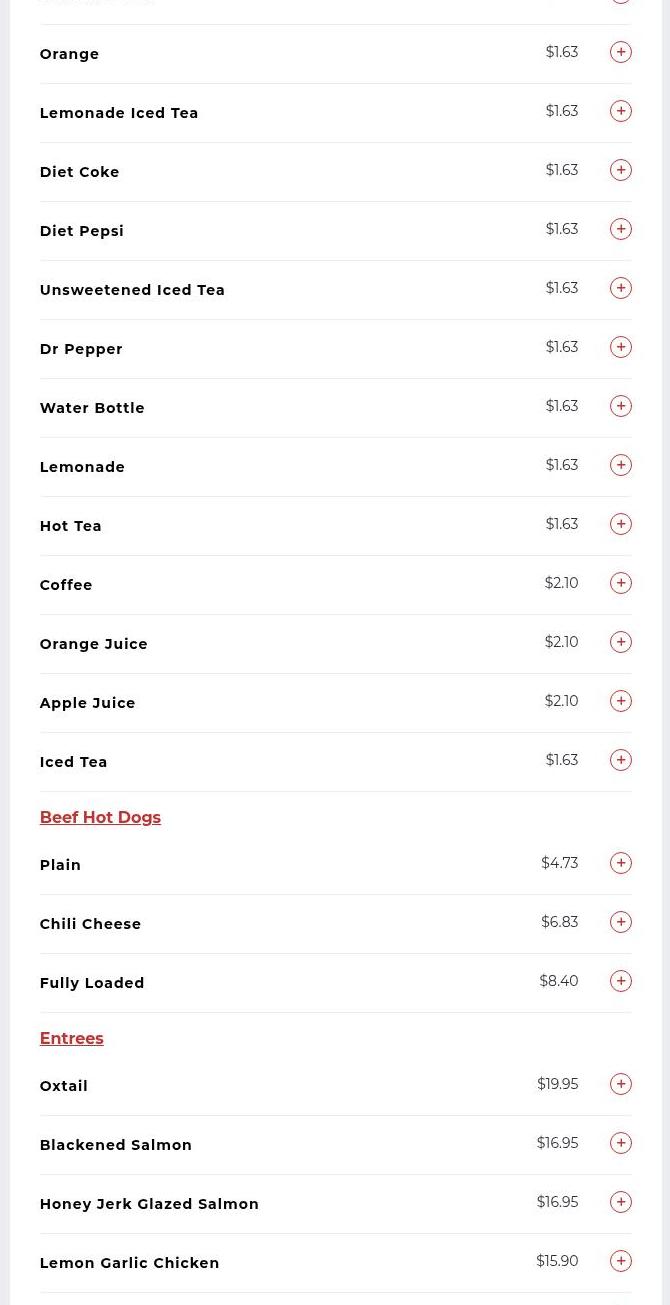This screenshot has height=1305, width=670.
Task: Add Lemonade Iced Tea with the plus icon
Action: (621, 111)
